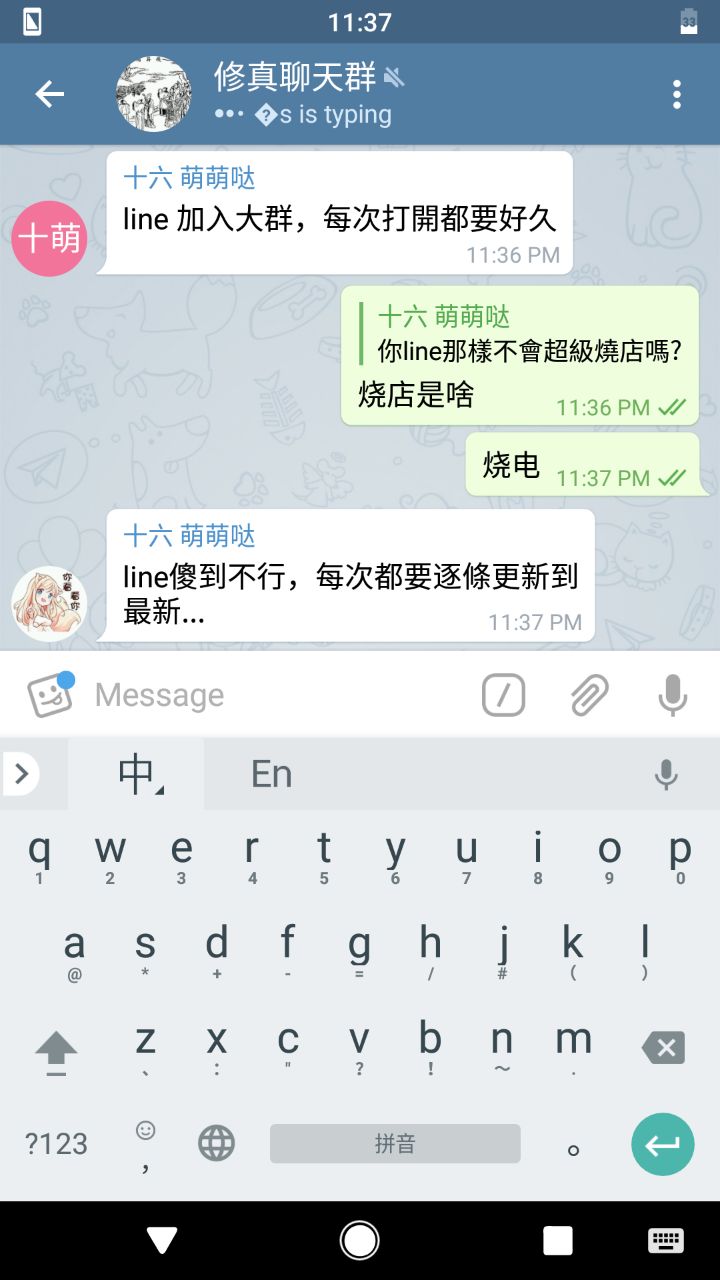The image size is (720, 1280).
Task: Record a voice message with the microphone
Action: (673, 694)
